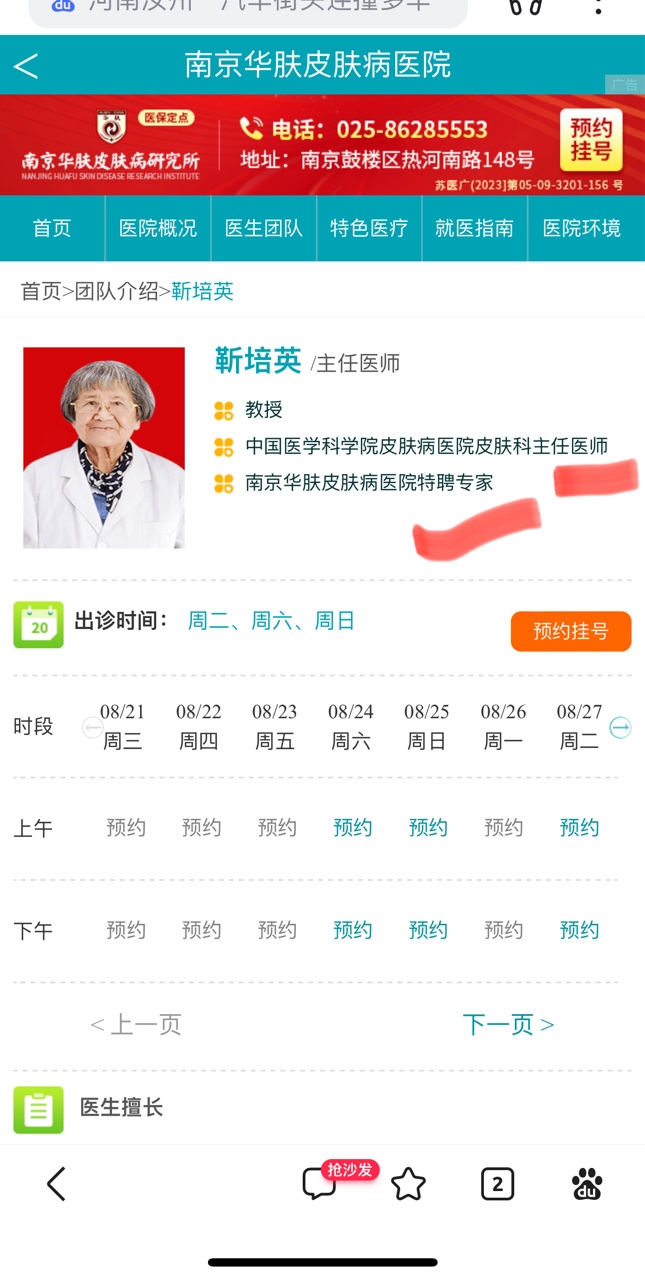This screenshot has height=1280, width=645.
Task: Book 08/27 周二 morning appointment
Action: point(579,828)
